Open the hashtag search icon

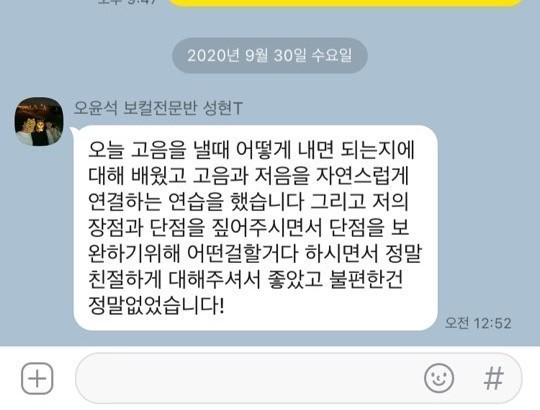pyautogui.click(x=494, y=378)
